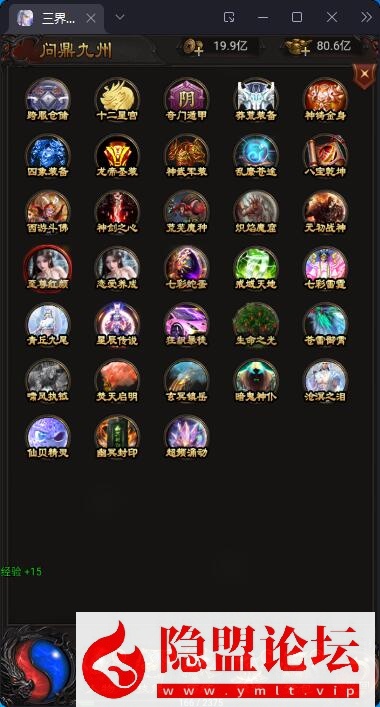Minimize the emulator window

[263, 18]
